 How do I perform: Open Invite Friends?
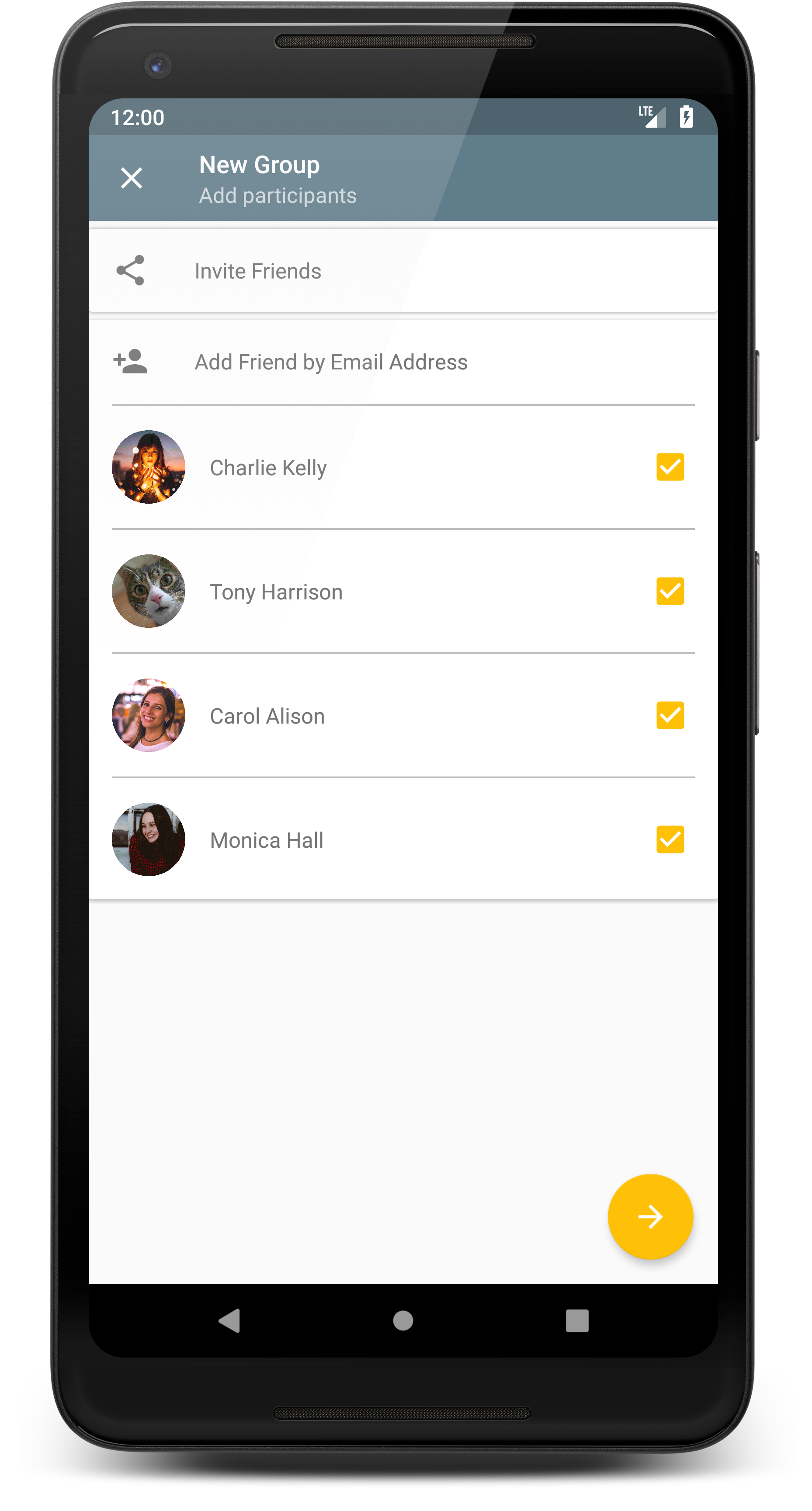pos(258,271)
